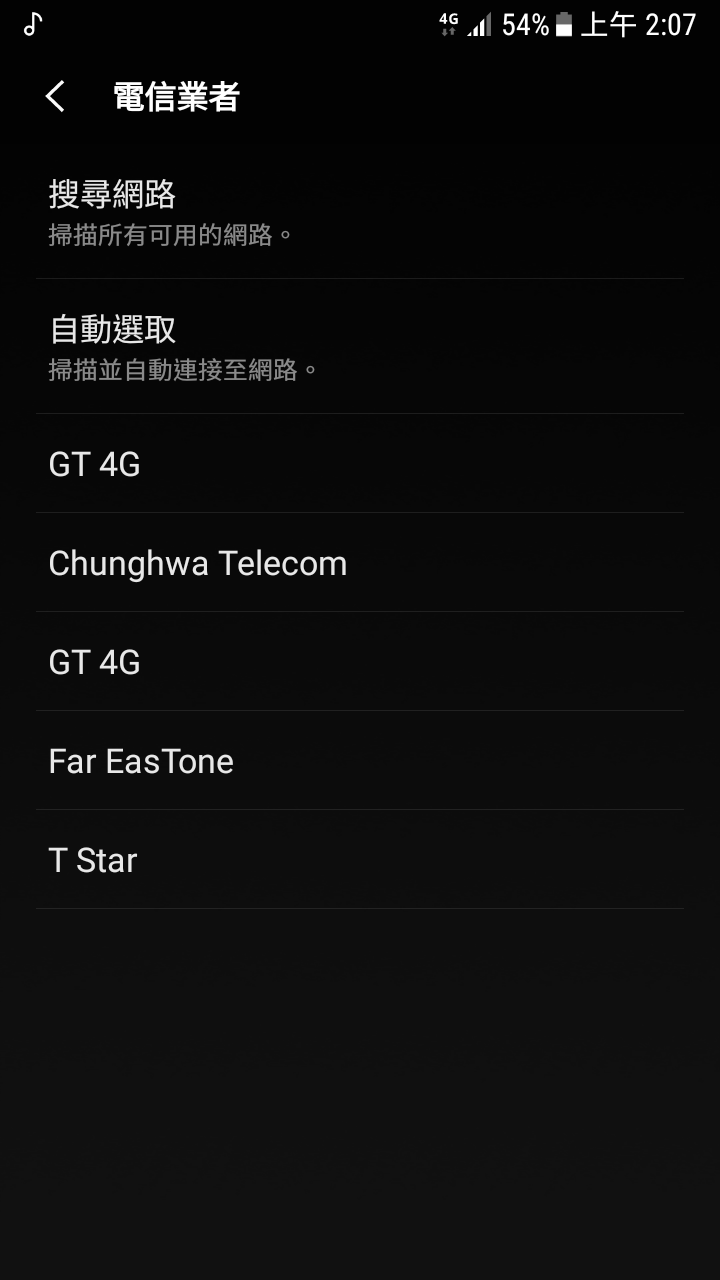
Task: Open 搜尋網路 to scan available networks
Action: 360,211
